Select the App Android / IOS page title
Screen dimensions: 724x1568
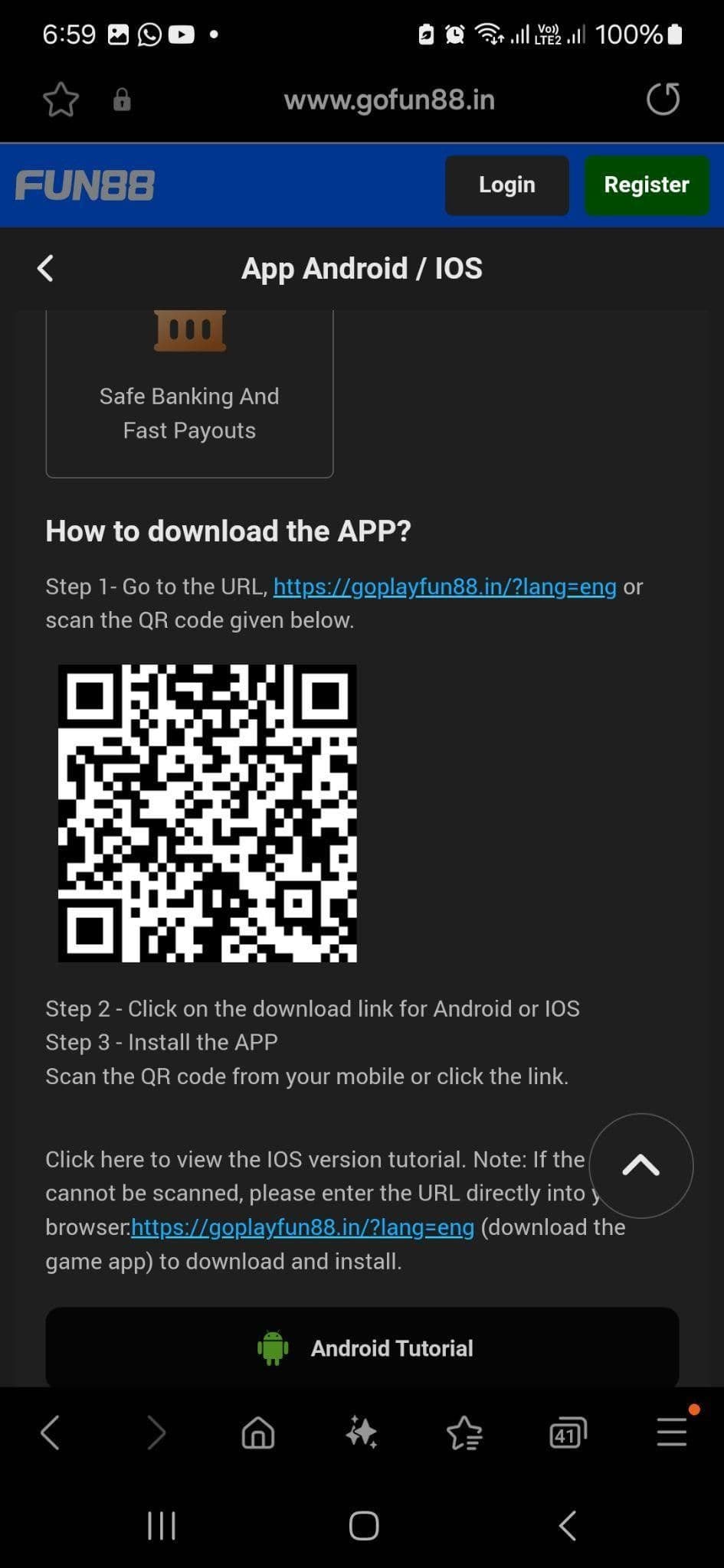pyautogui.click(x=362, y=268)
